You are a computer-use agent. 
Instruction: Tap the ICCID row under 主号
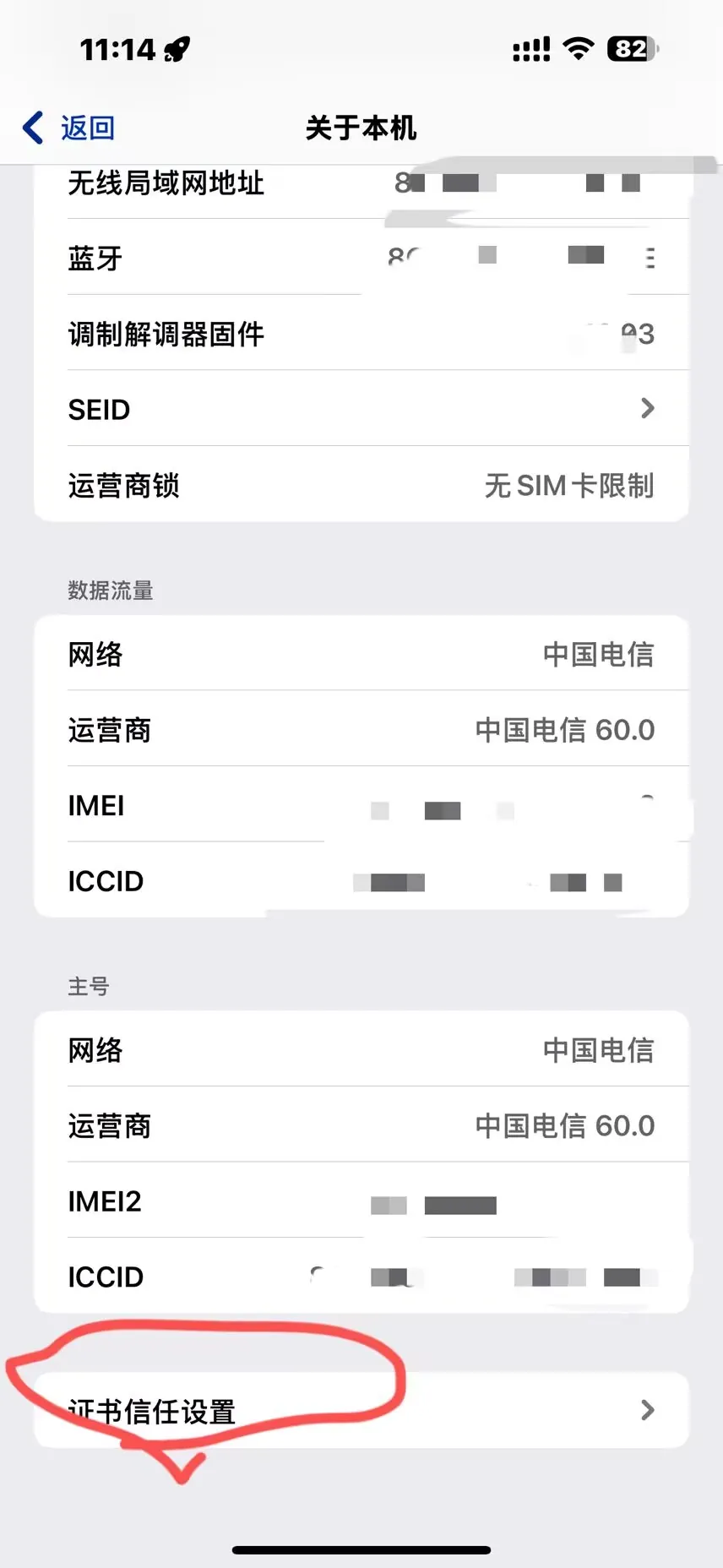click(361, 1277)
